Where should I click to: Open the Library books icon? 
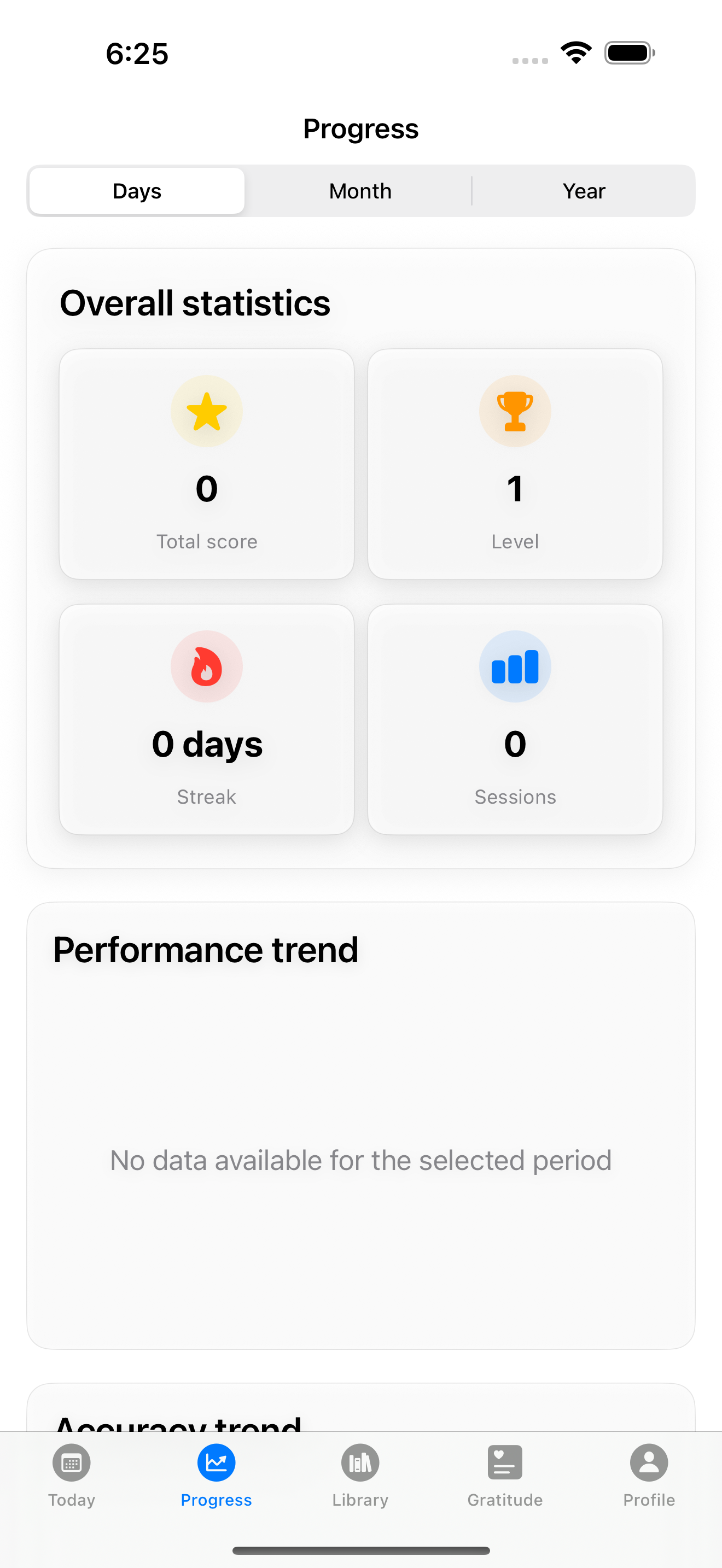pyautogui.click(x=360, y=1462)
